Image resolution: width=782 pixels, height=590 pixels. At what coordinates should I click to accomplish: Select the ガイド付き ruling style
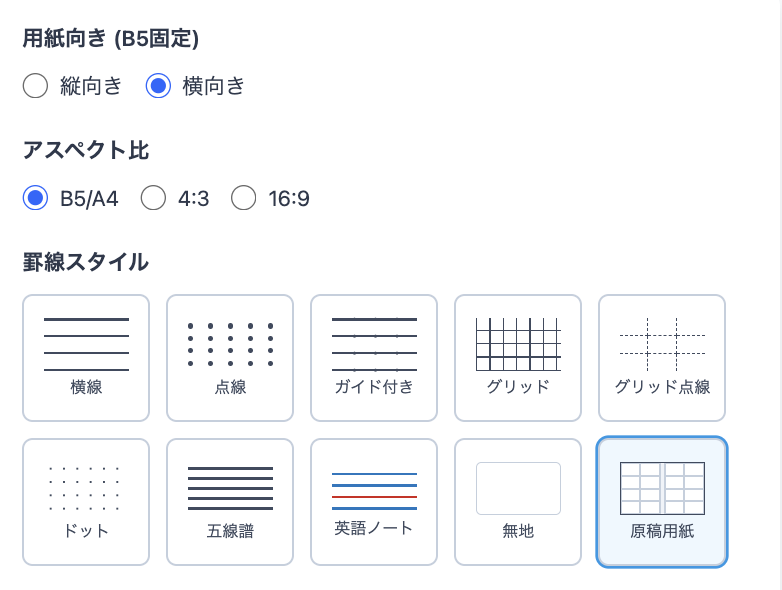point(374,358)
